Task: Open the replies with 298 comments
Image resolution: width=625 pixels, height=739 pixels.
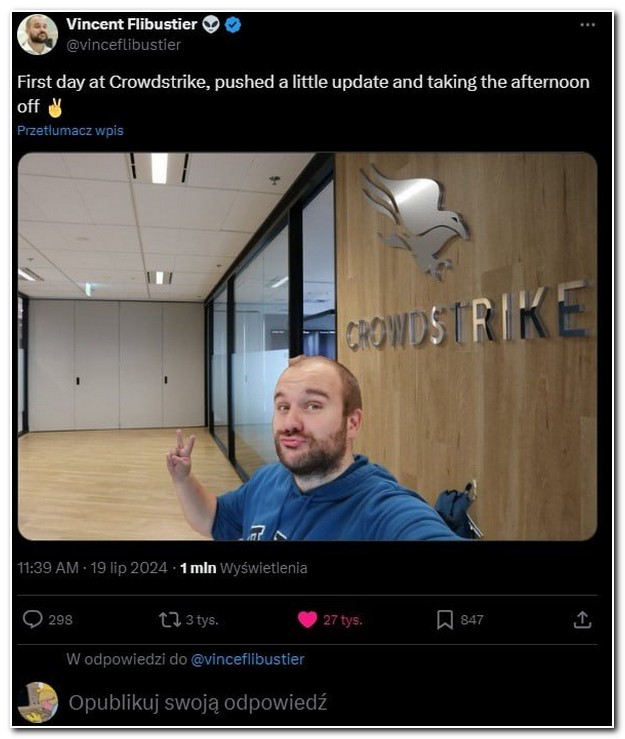Action: coord(33,620)
